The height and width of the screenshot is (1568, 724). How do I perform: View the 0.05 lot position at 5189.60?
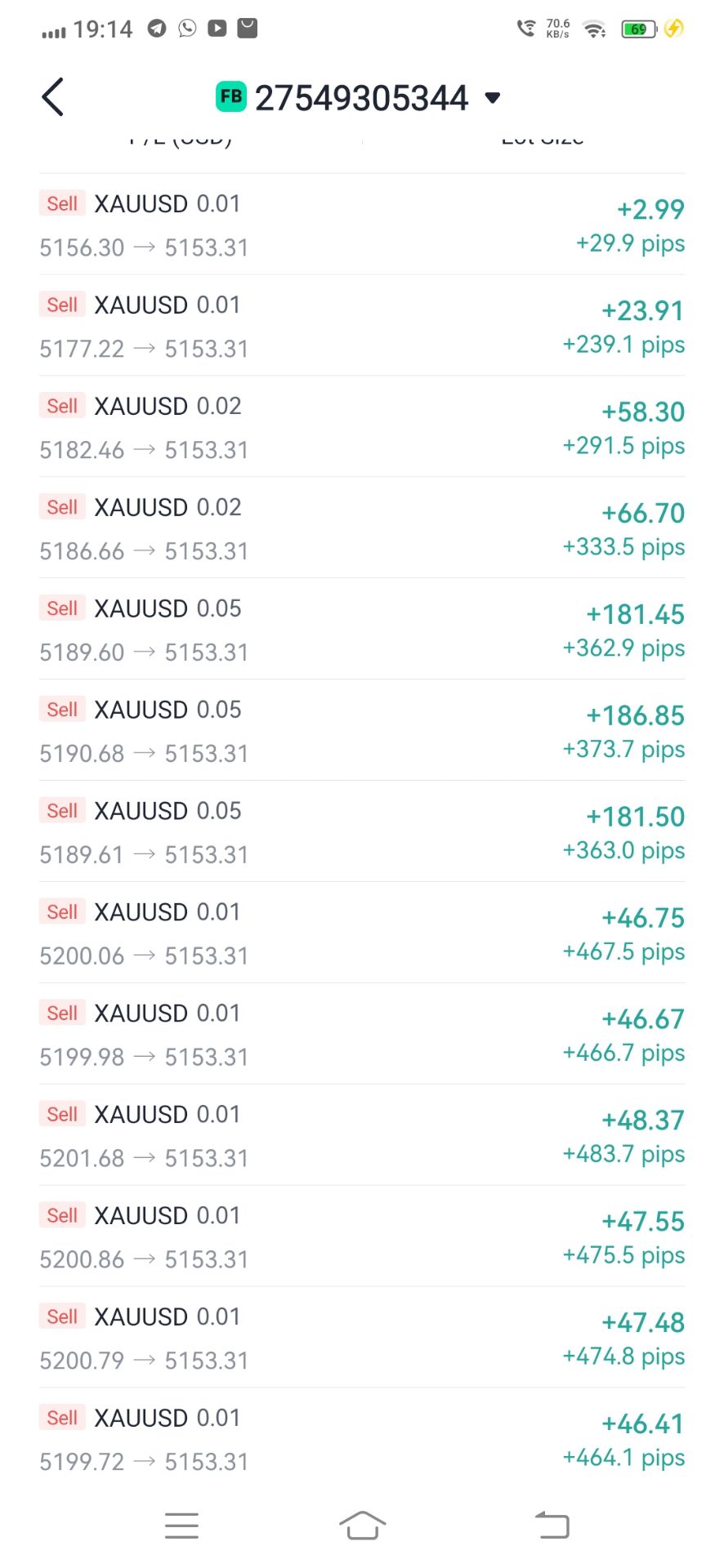[361, 630]
